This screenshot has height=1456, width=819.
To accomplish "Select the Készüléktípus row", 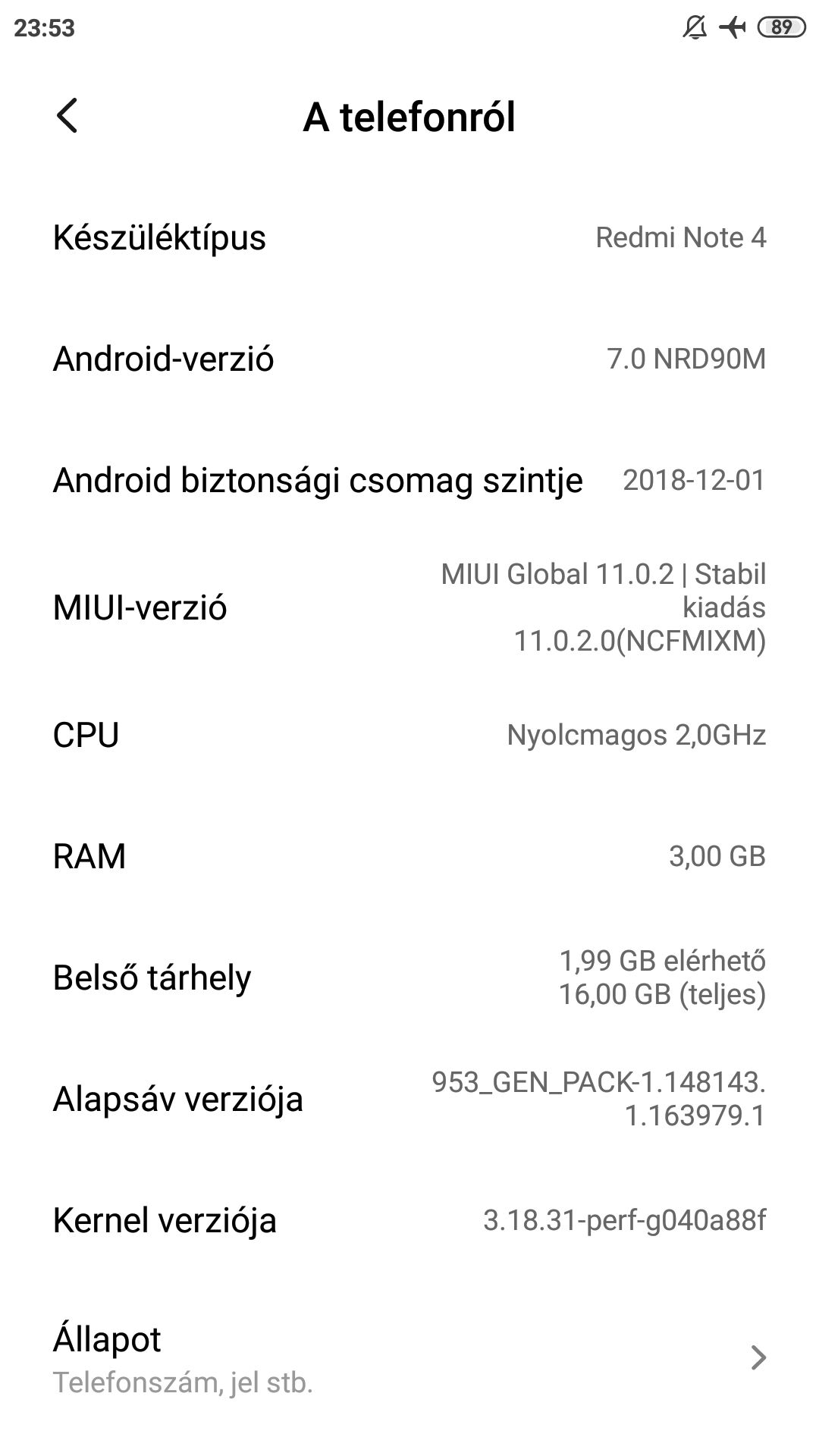I will [409, 237].
